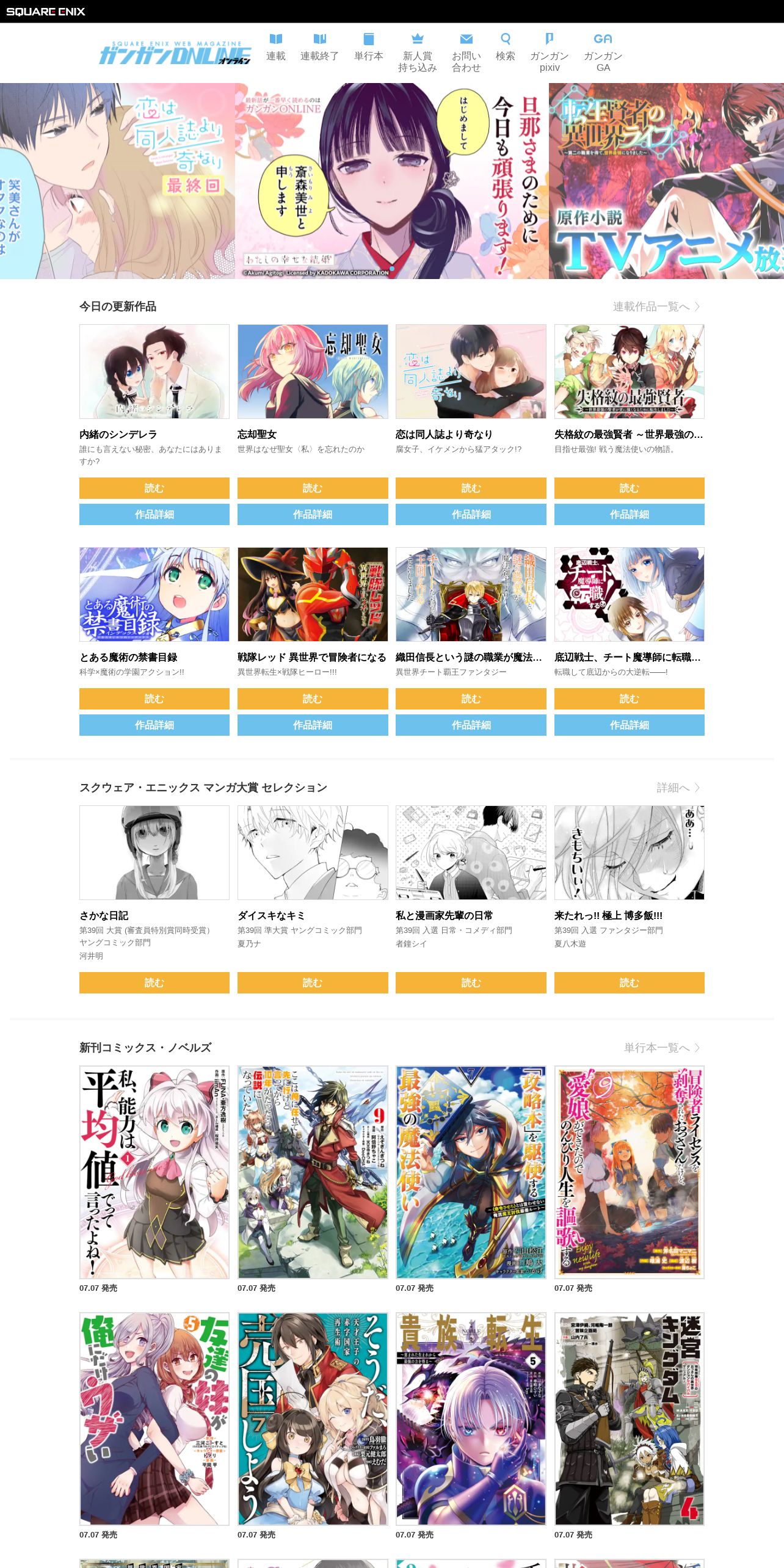This screenshot has height=1568, width=784.
Task: Open 単行本一覧へ link
Action: click(662, 1048)
